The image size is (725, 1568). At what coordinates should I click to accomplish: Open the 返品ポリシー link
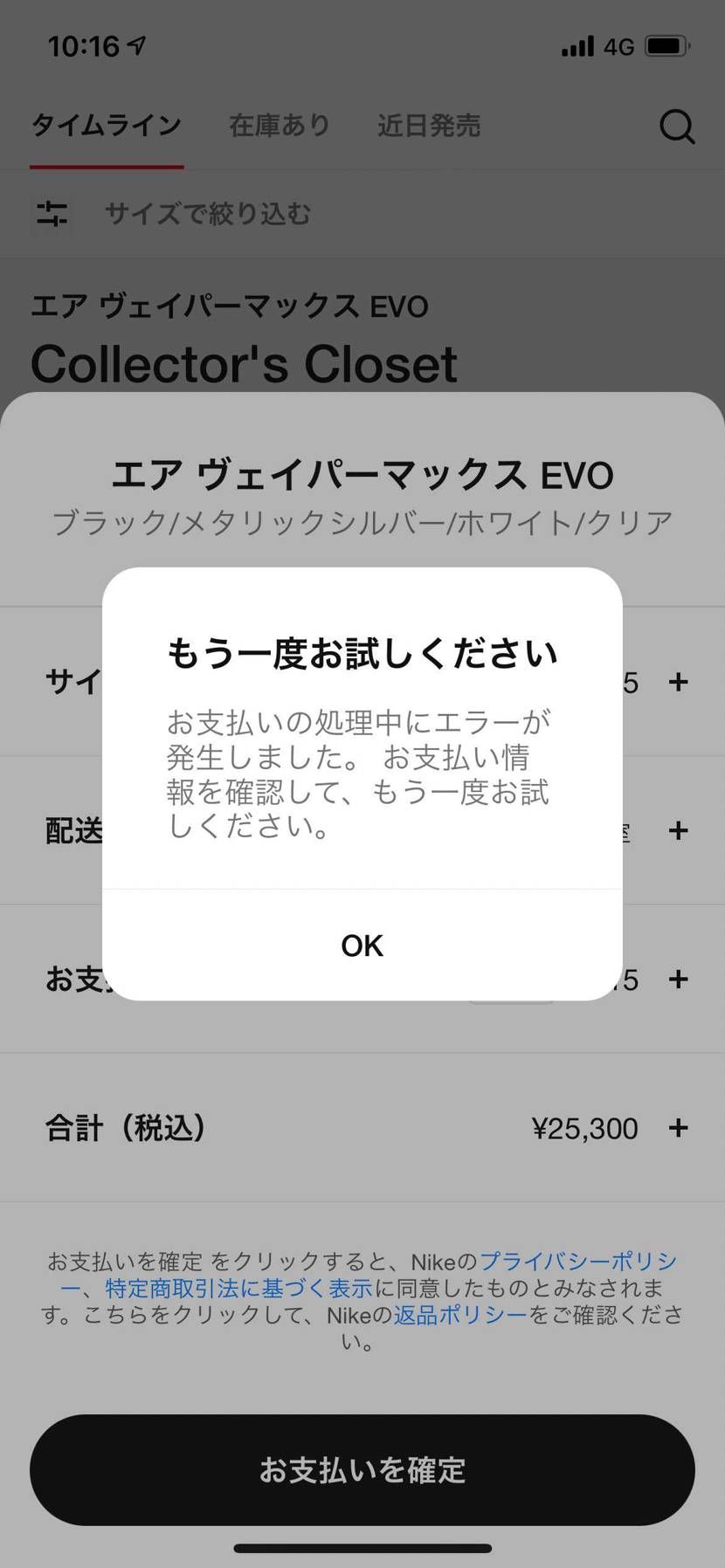[x=461, y=1316]
